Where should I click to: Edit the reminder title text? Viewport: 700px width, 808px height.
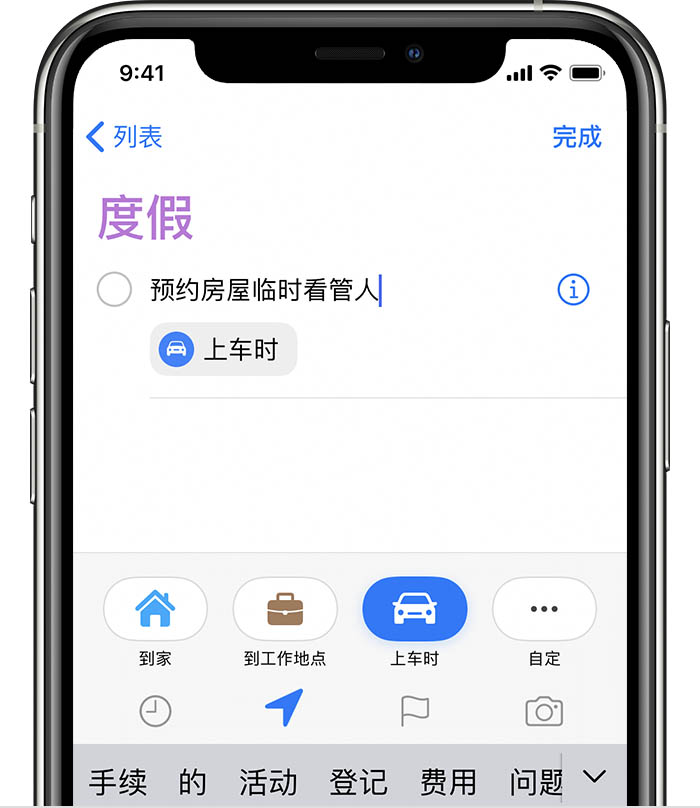coord(265,290)
